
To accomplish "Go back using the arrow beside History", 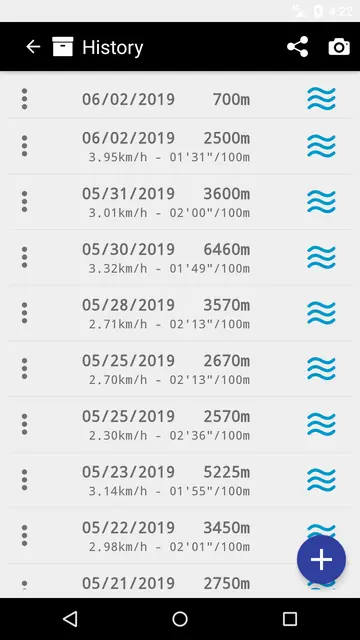I will (33, 47).
